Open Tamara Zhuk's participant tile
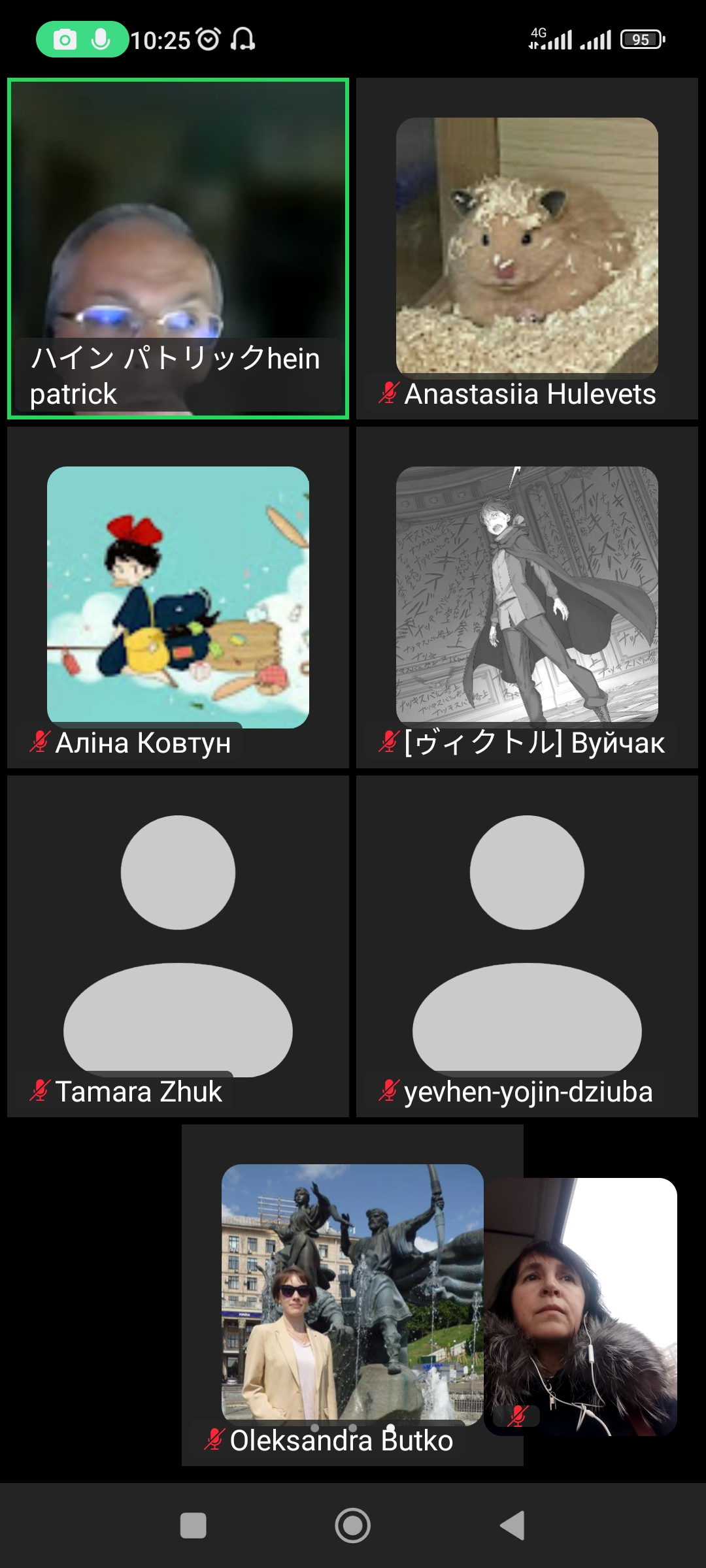 point(178,946)
